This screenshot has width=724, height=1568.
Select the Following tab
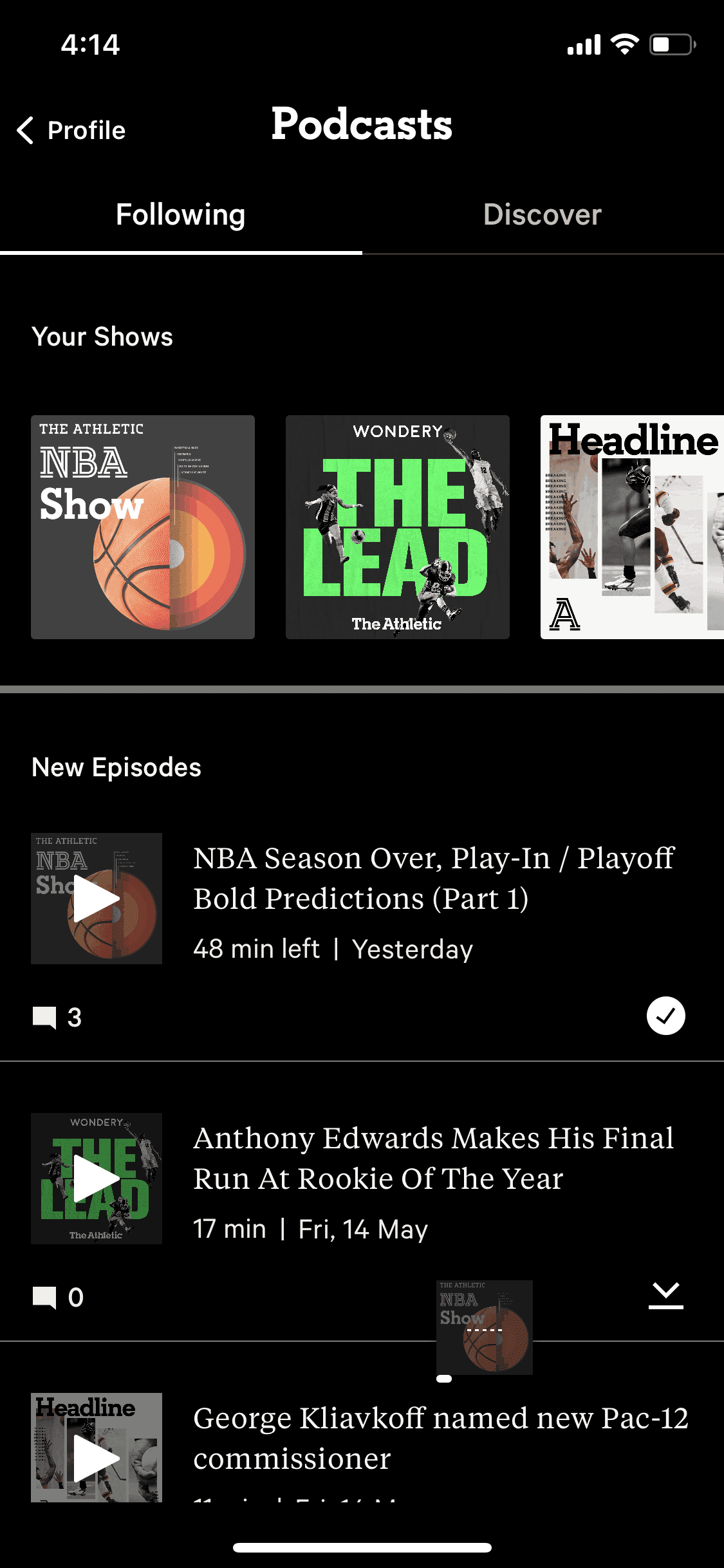[x=180, y=214]
